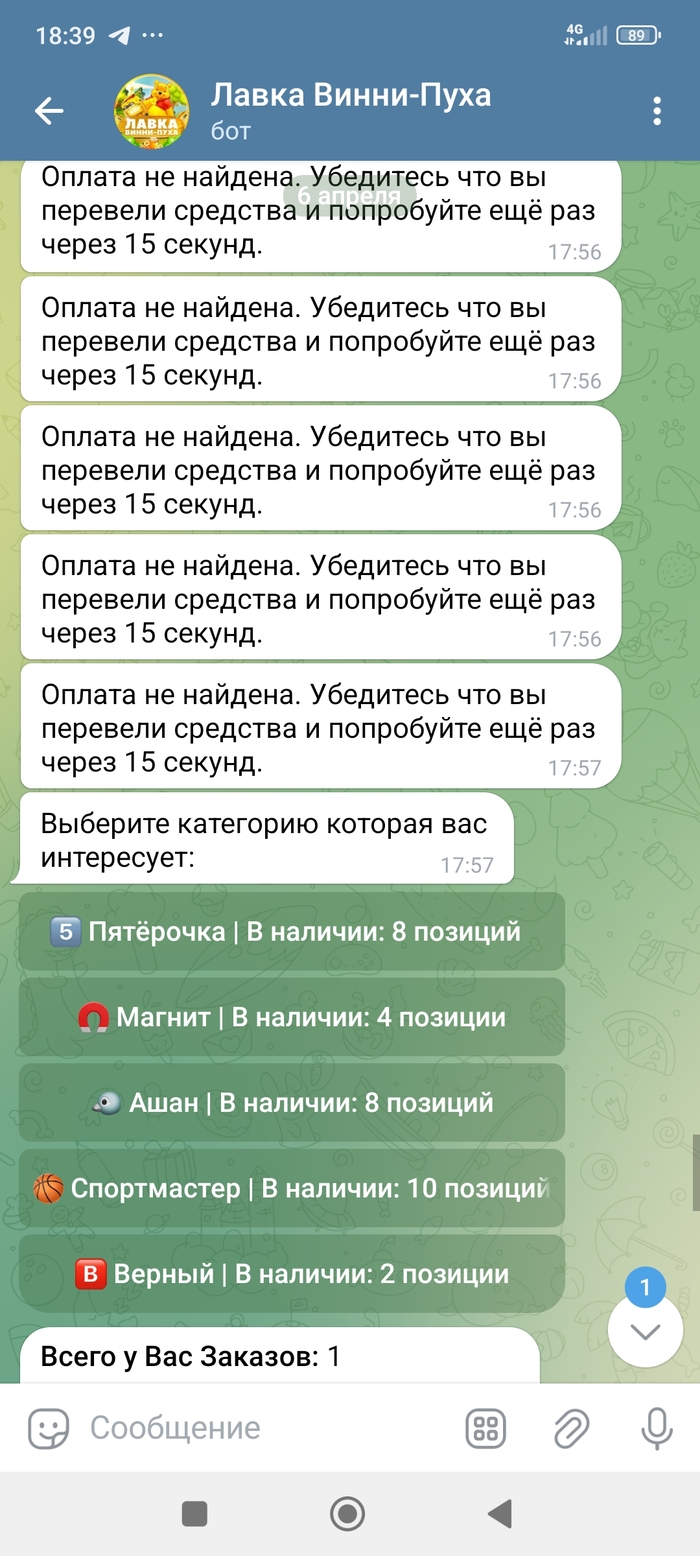700x1556 pixels.
Task: Go back from the bot chat
Action: pos(48,111)
